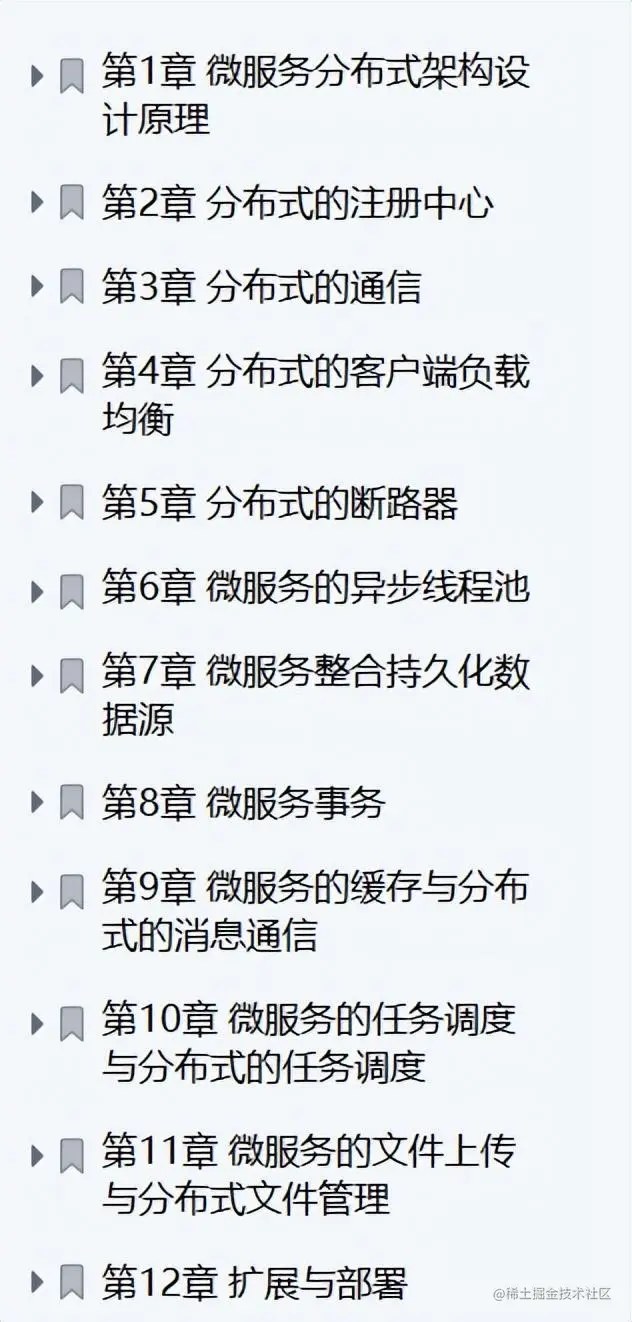Open 第9章 on caching and distributed messaging
Viewport: 632px width, 1322px height.
pyautogui.click(x=315, y=889)
